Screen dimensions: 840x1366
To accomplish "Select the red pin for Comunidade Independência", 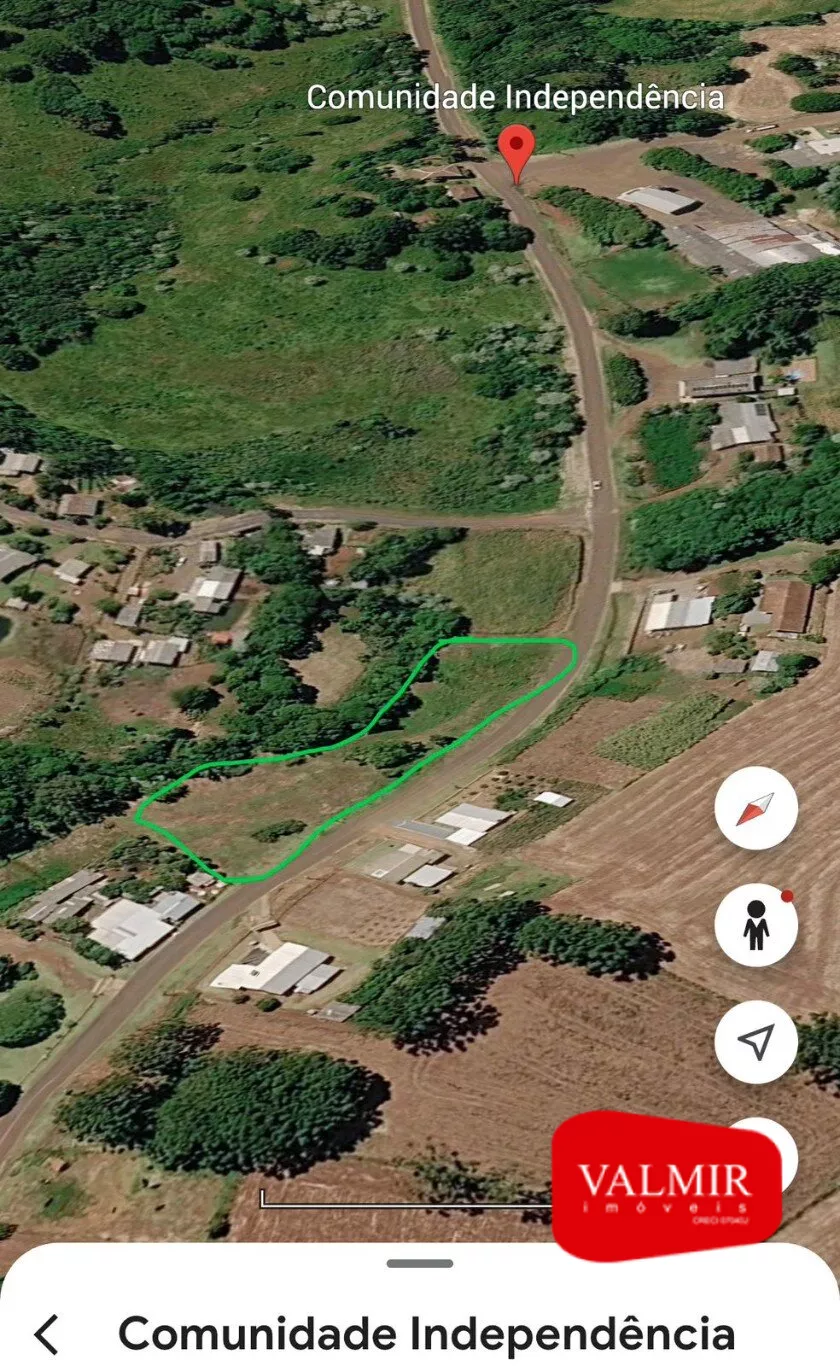I will tap(516, 155).
